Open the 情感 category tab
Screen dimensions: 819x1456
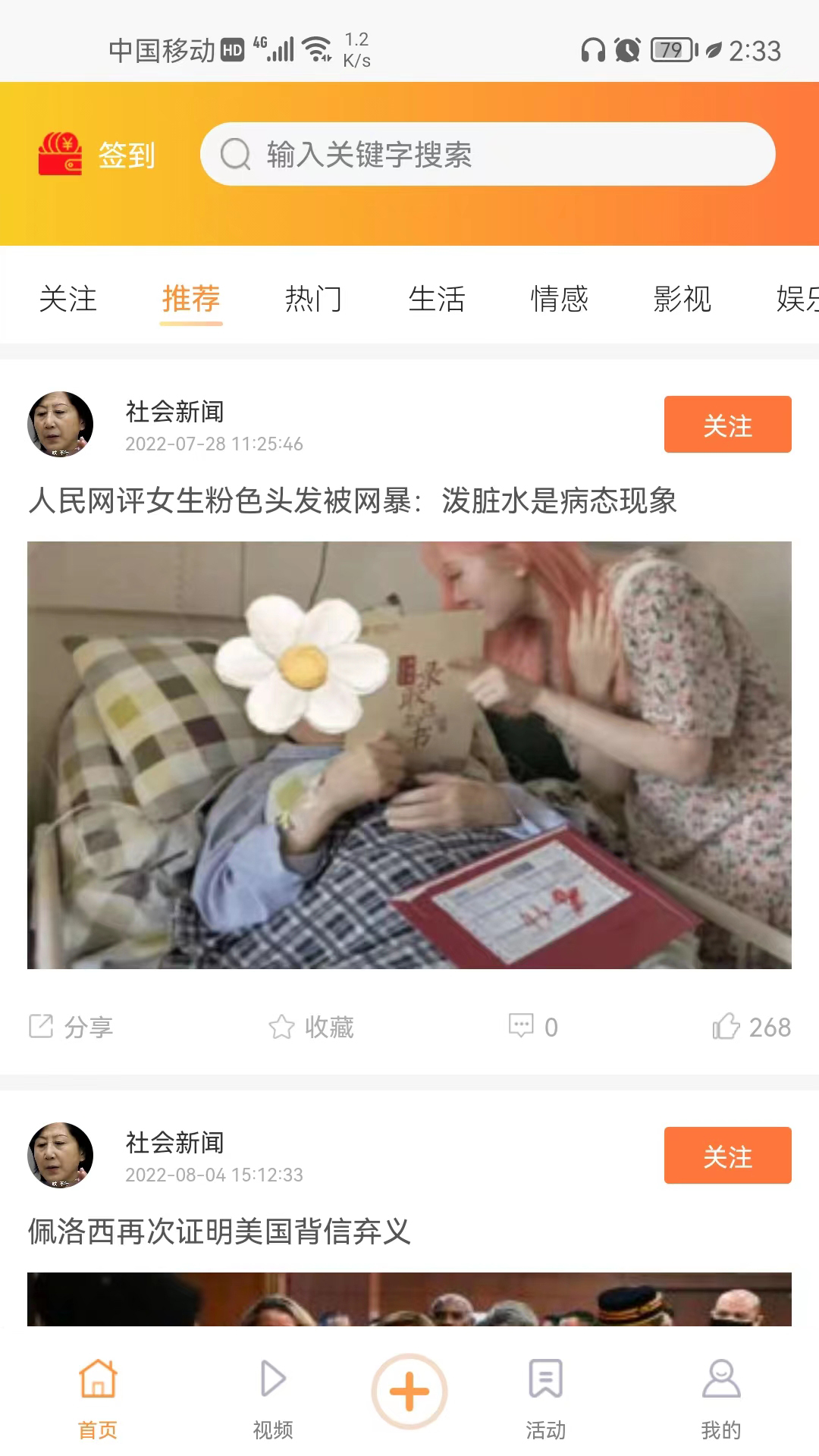[x=560, y=300]
